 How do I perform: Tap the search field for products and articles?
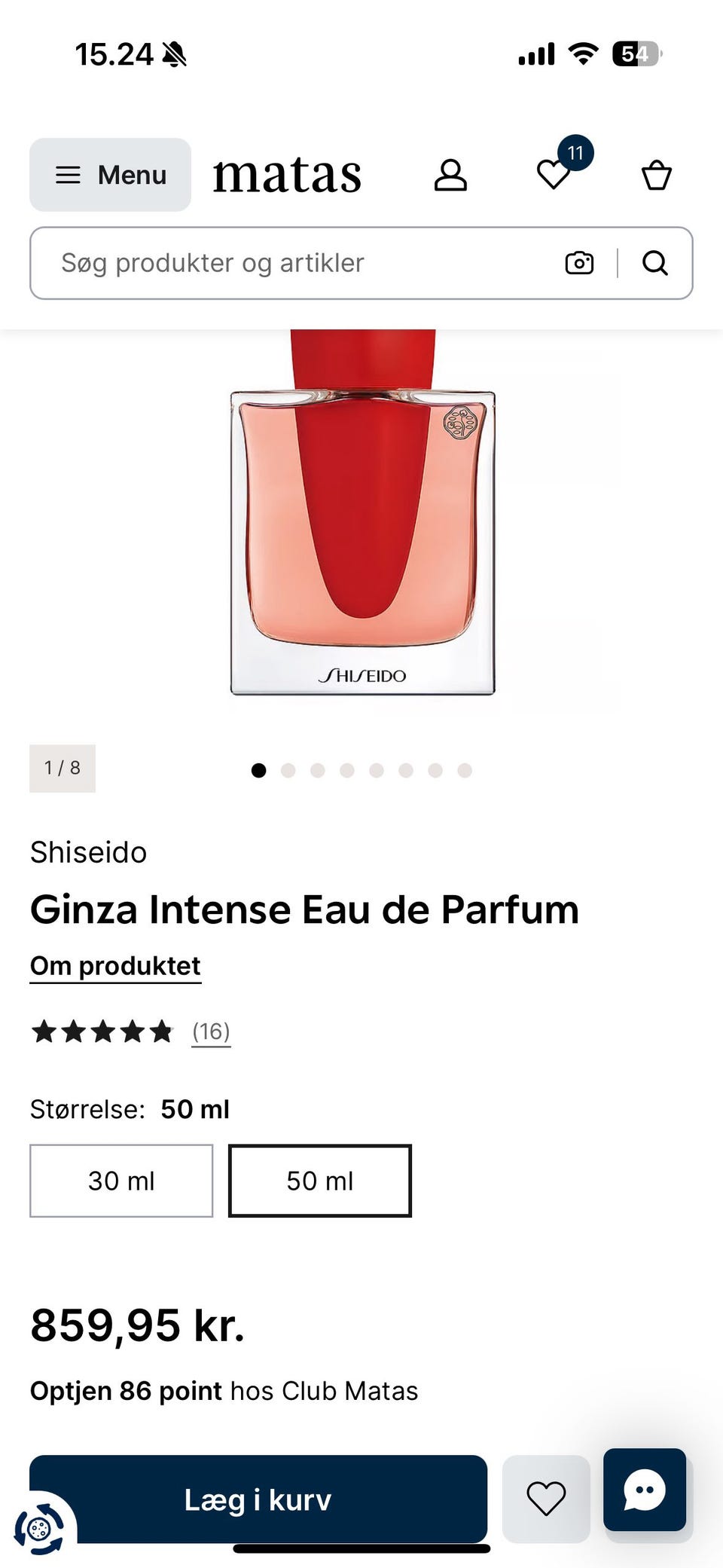pyautogui.click(x=301, y=263)
